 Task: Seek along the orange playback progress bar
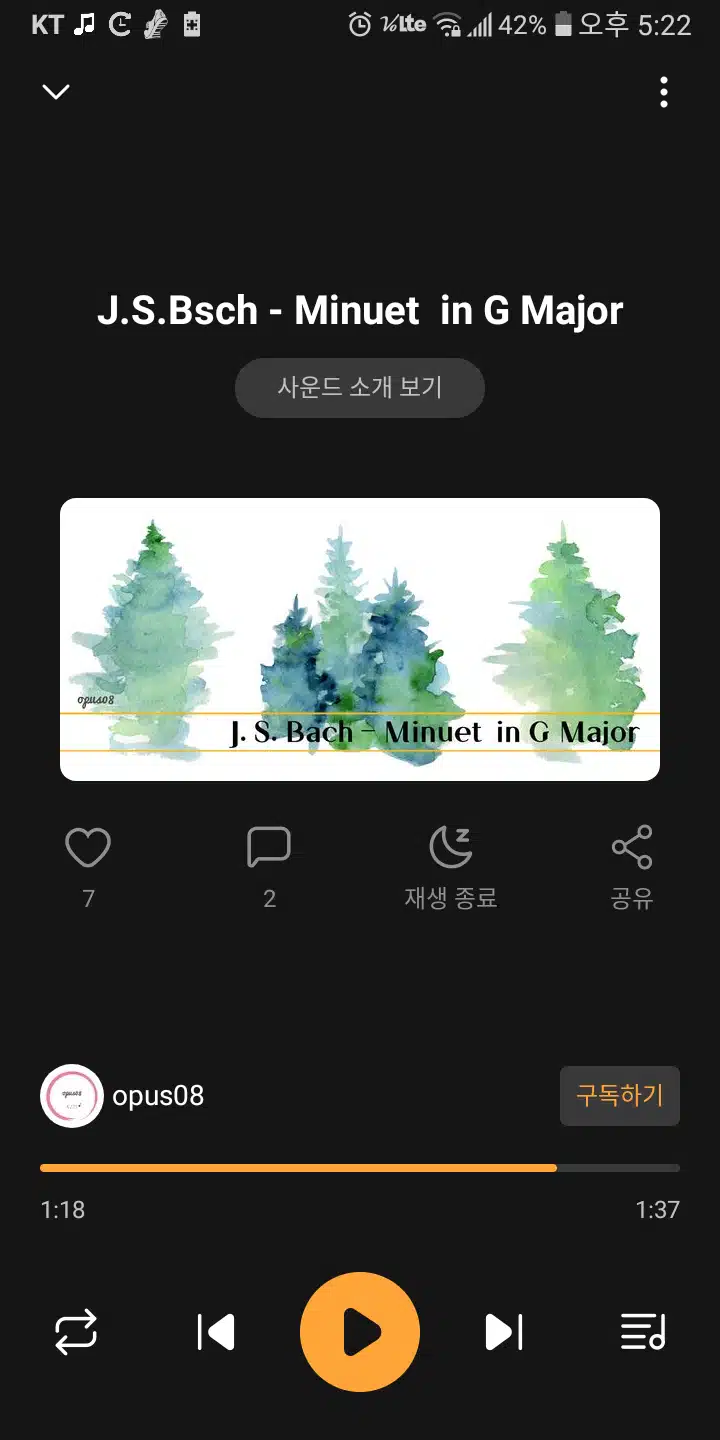360,1168
